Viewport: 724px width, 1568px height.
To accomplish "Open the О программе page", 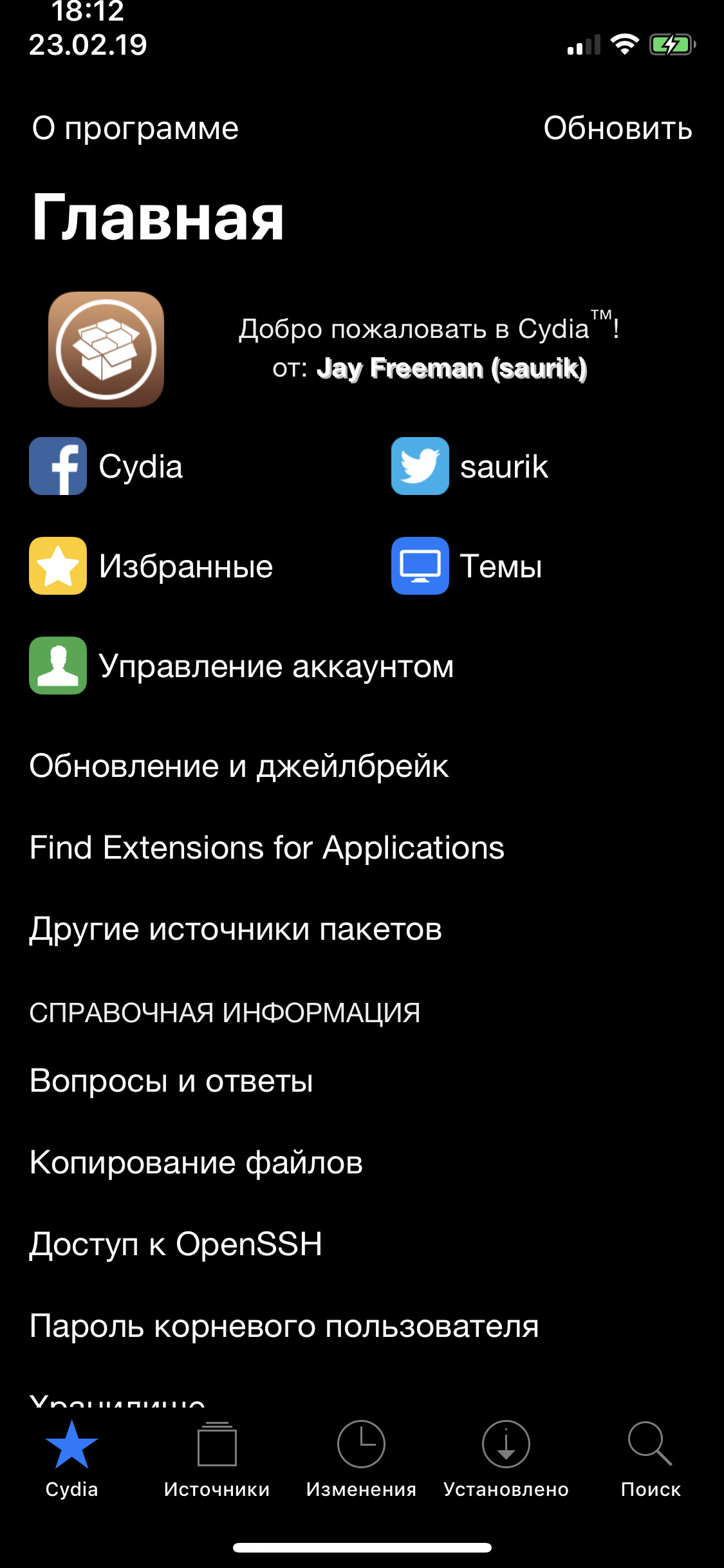I will click(135, 129).
